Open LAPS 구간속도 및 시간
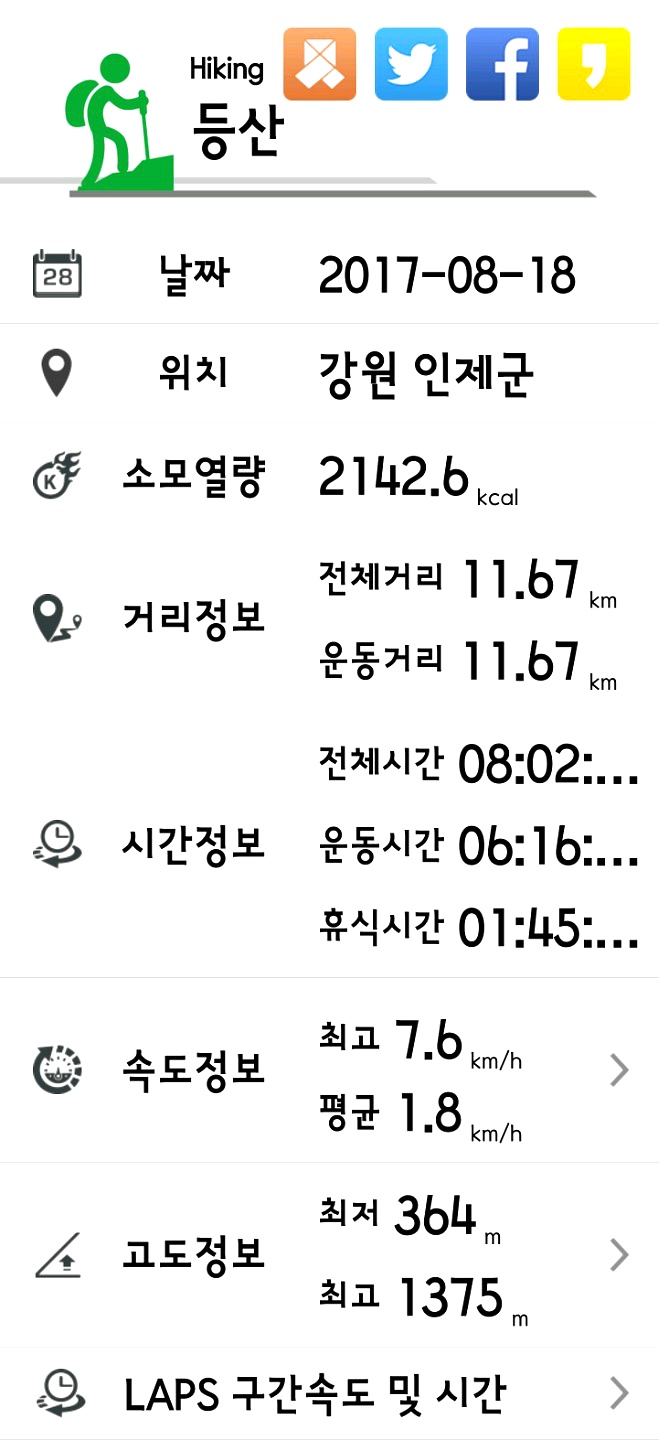Image resolution: width=659 pixels, height=1440 pixels. pos(329,1393)
